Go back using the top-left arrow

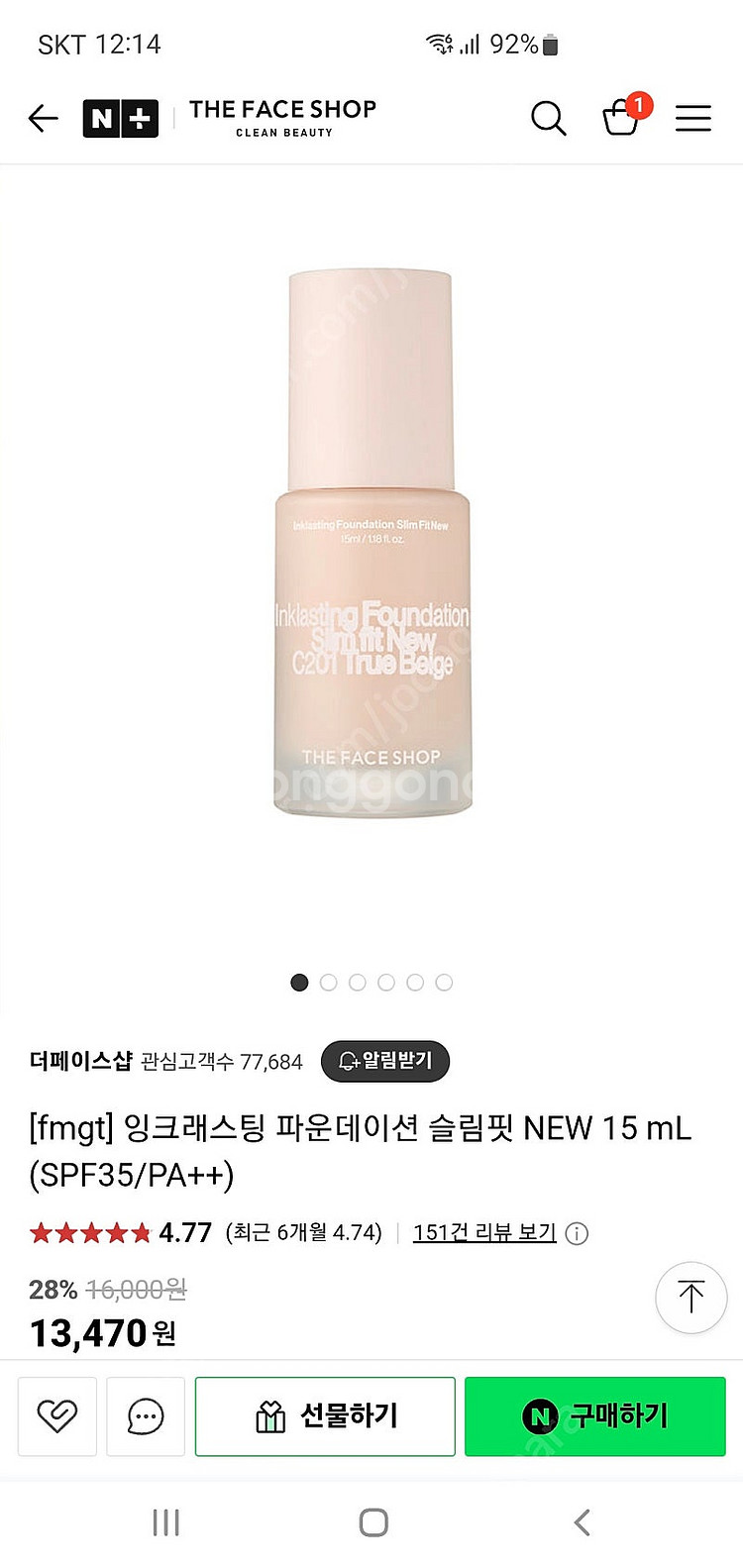44,119
